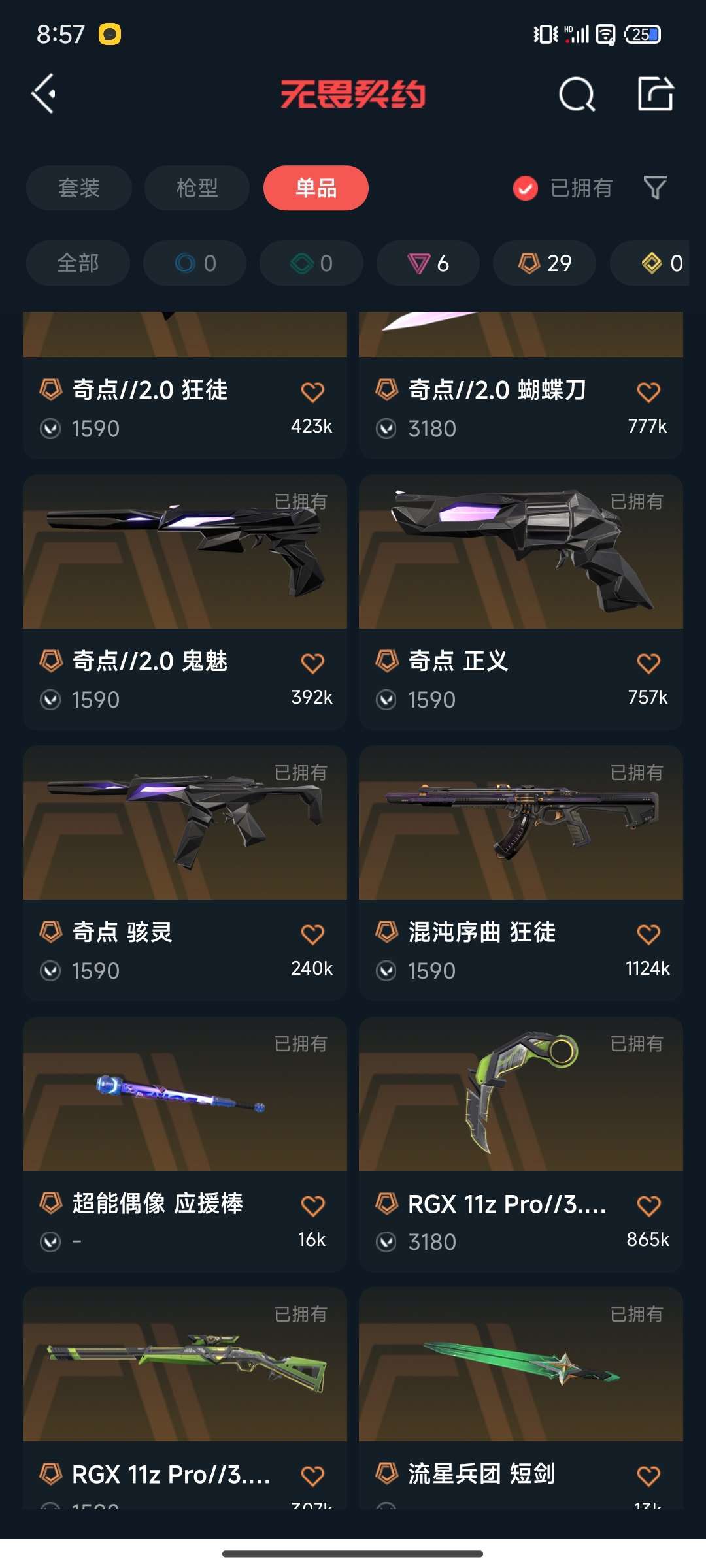Open the 流星兵团 短剑 card
706x1568 pixels.
521,1398
